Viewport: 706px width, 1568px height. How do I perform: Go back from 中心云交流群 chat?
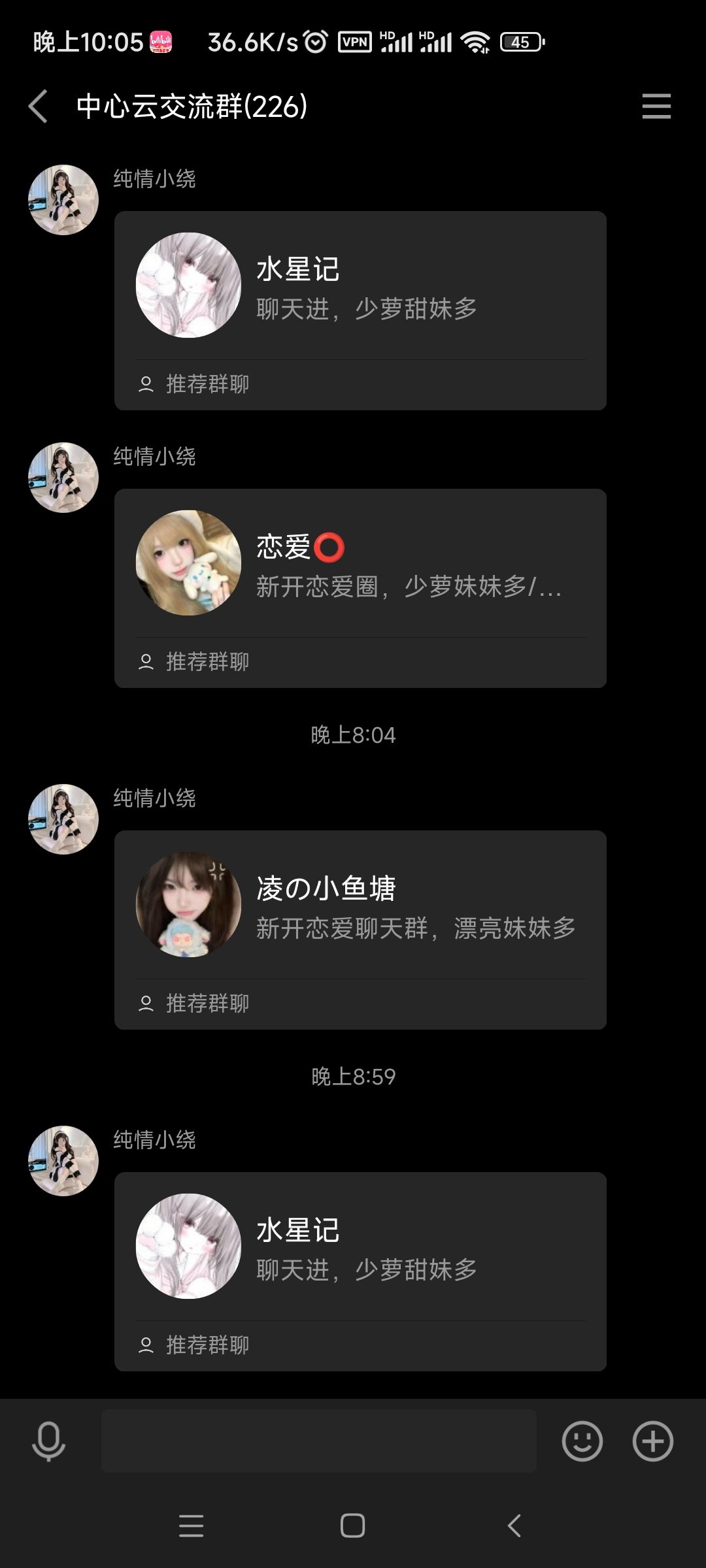[x=39, y=106]
